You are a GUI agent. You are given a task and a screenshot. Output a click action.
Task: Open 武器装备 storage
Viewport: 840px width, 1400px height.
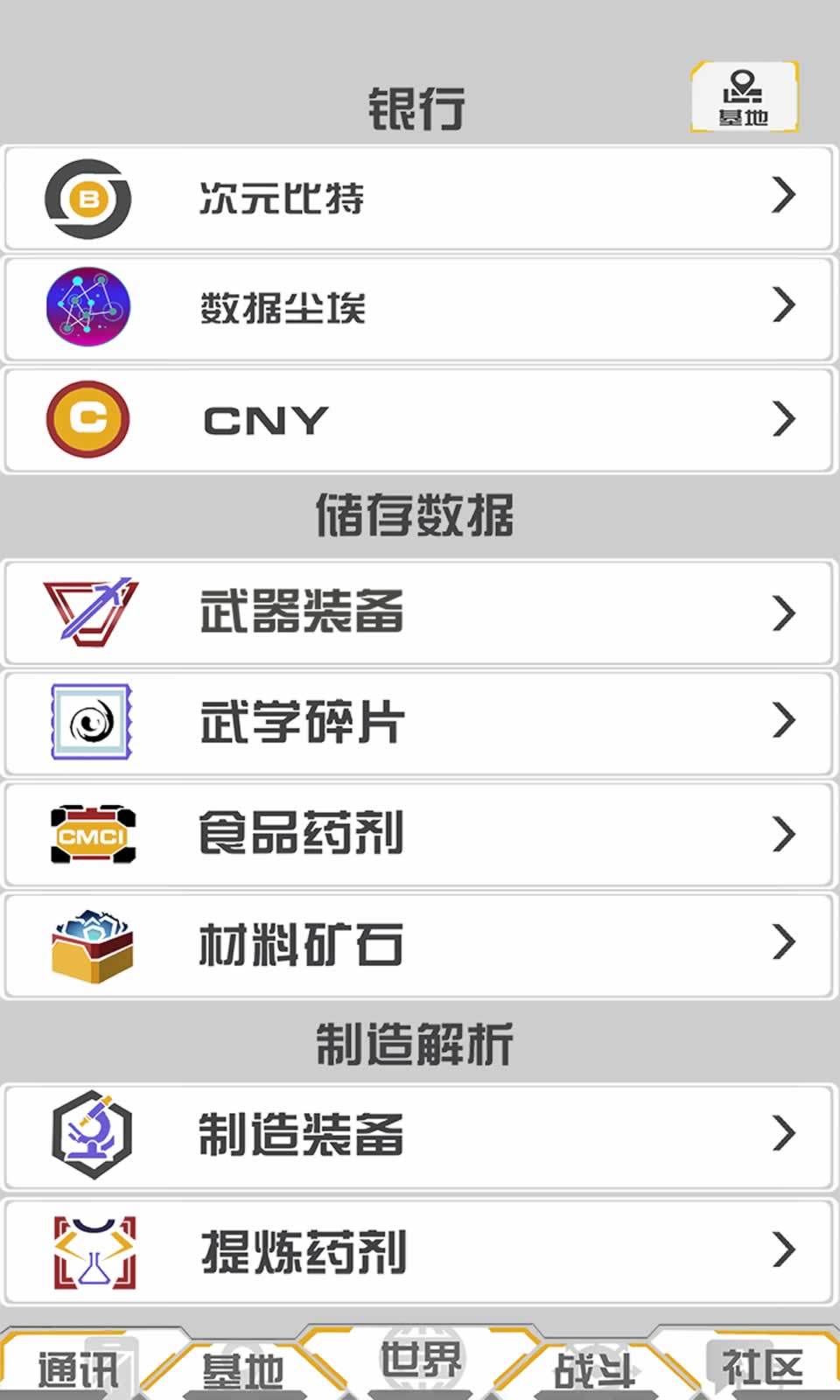coord(418,612)
